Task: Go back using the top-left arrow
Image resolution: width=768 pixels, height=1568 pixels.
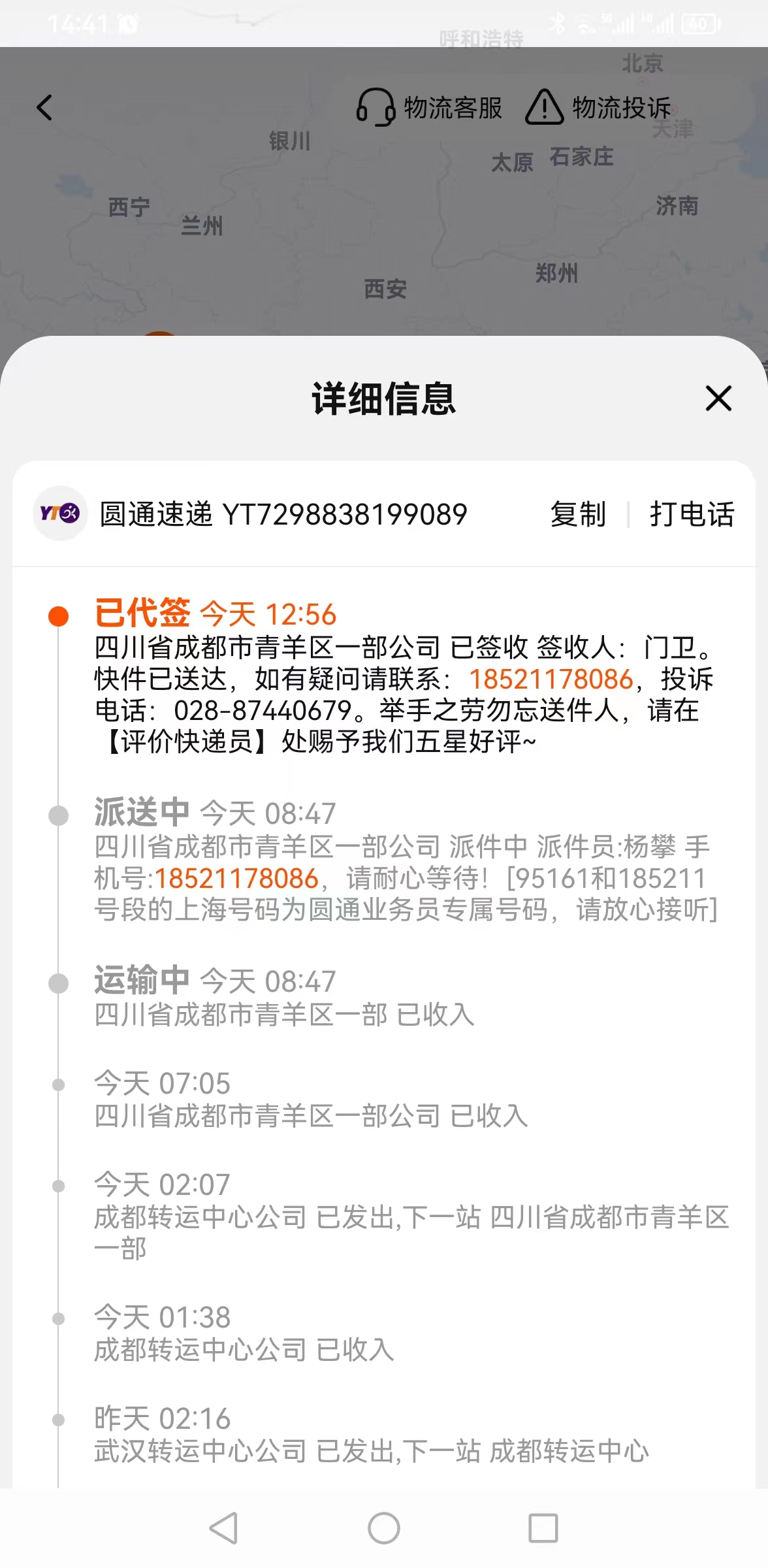Action: 44,108
